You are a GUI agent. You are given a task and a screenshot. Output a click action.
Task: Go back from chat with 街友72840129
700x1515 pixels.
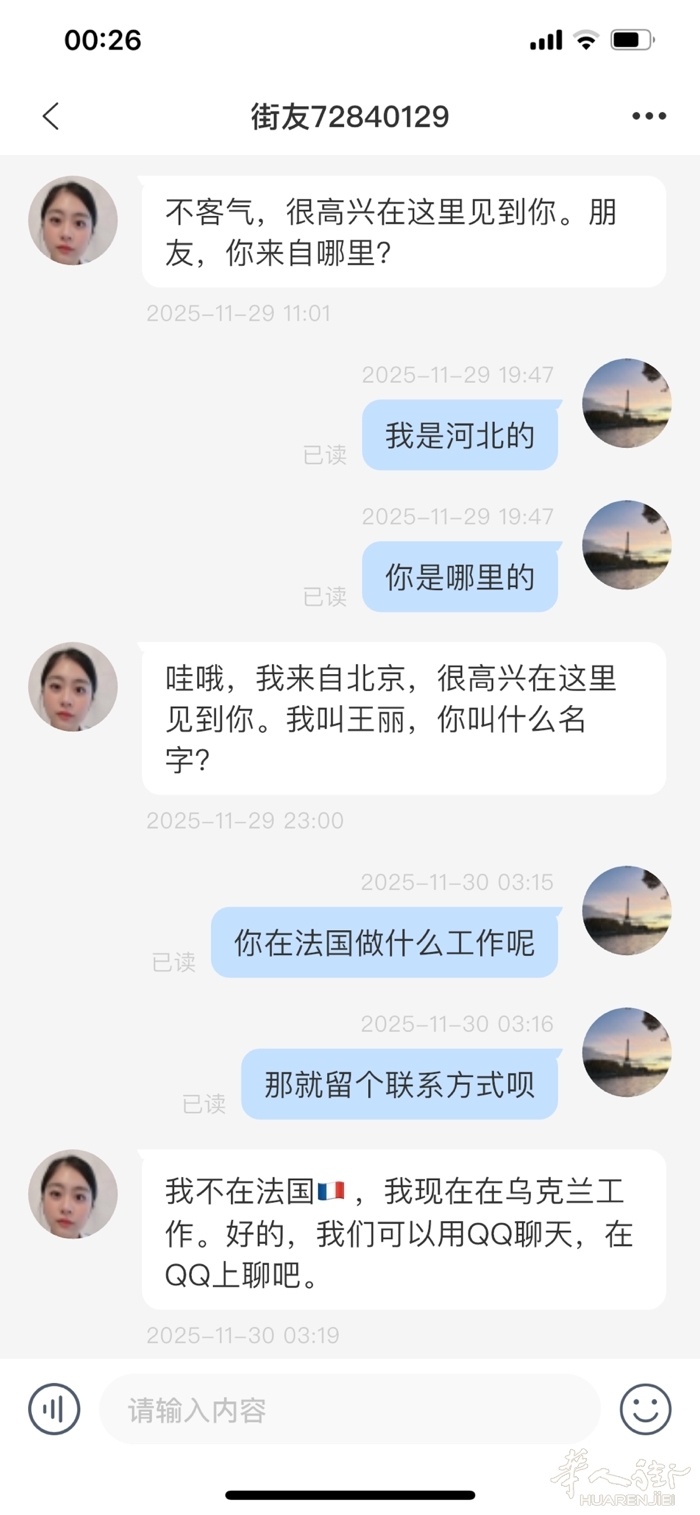[x=51, y=116]
